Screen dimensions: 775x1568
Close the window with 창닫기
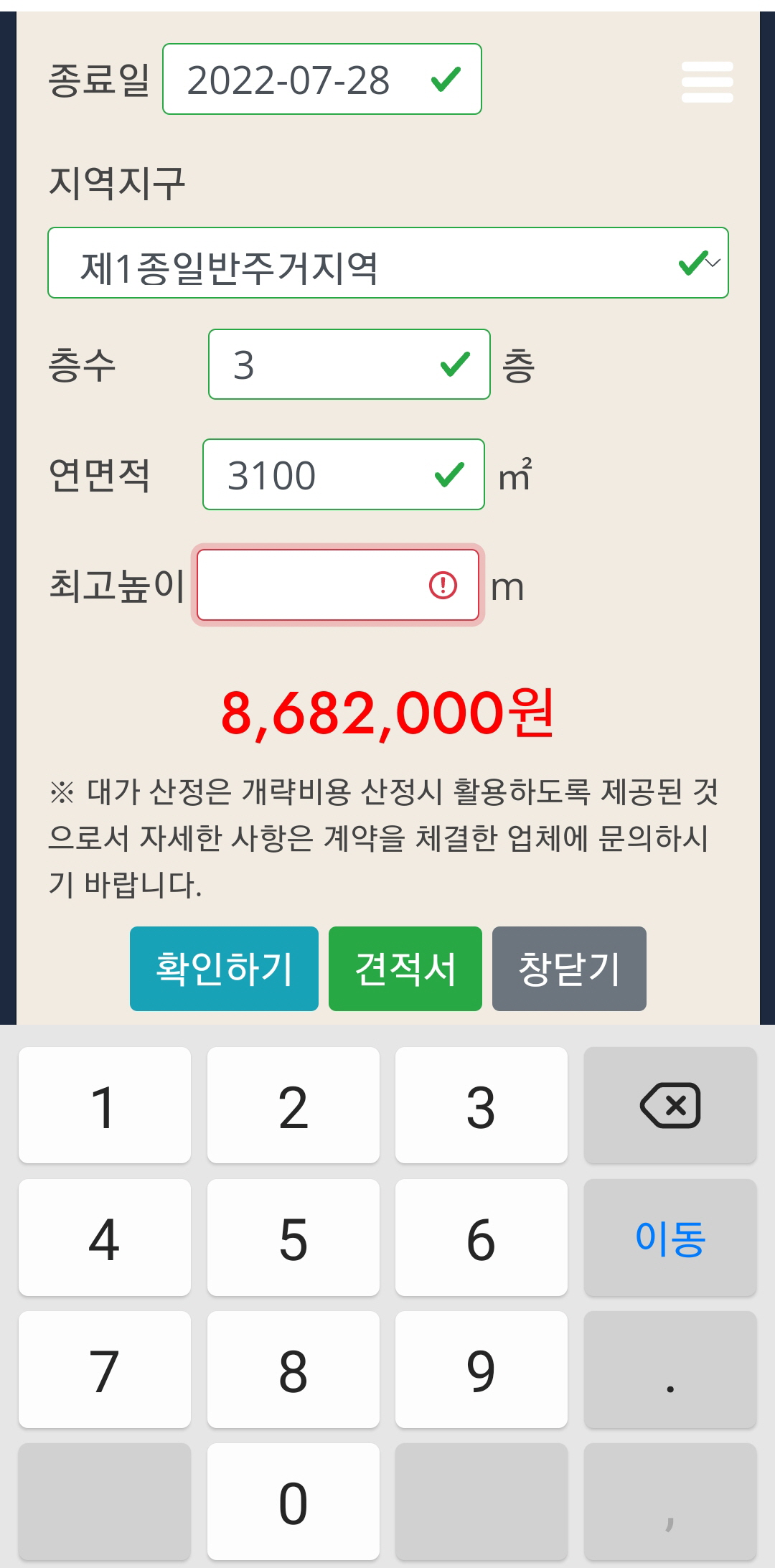(568, 969)
